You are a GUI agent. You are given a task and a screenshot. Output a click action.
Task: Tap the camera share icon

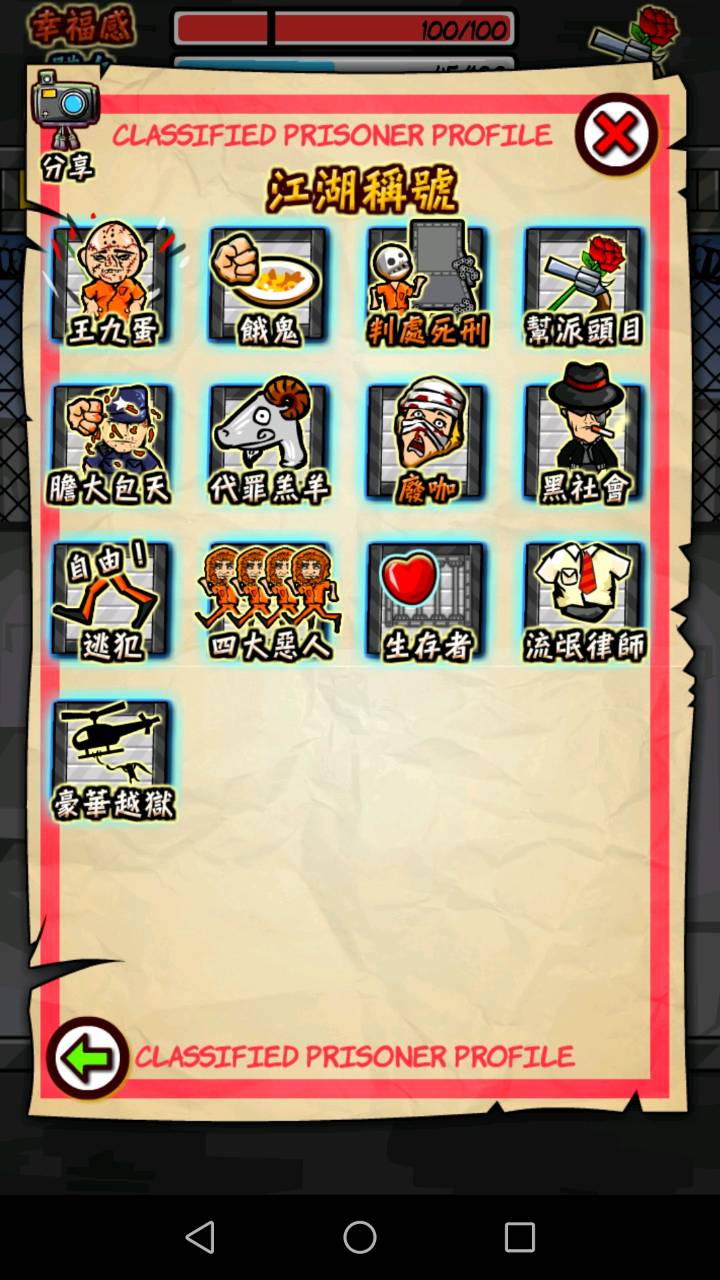tap(65, 112)
